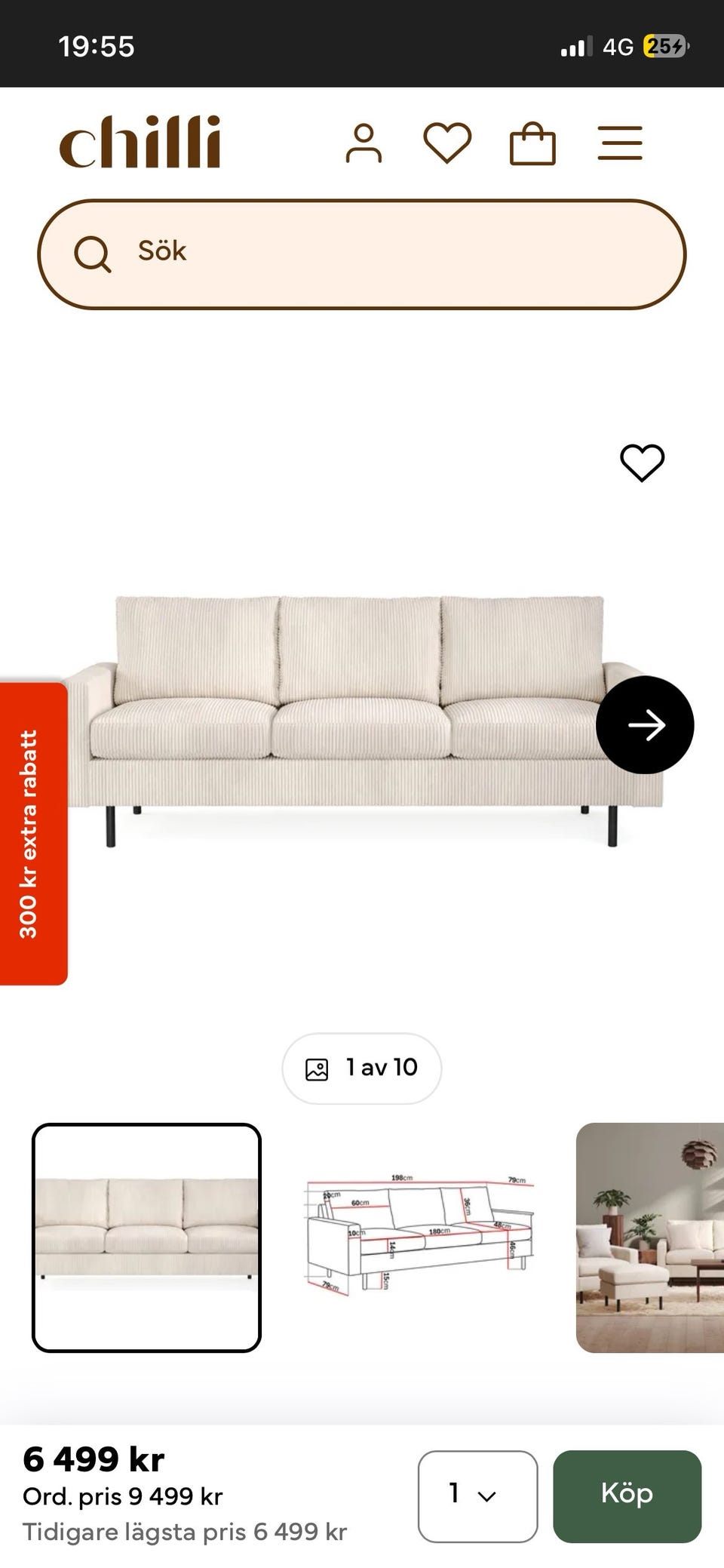
Task: Click the next image arrow on product photo
Action: click(645, 724)
